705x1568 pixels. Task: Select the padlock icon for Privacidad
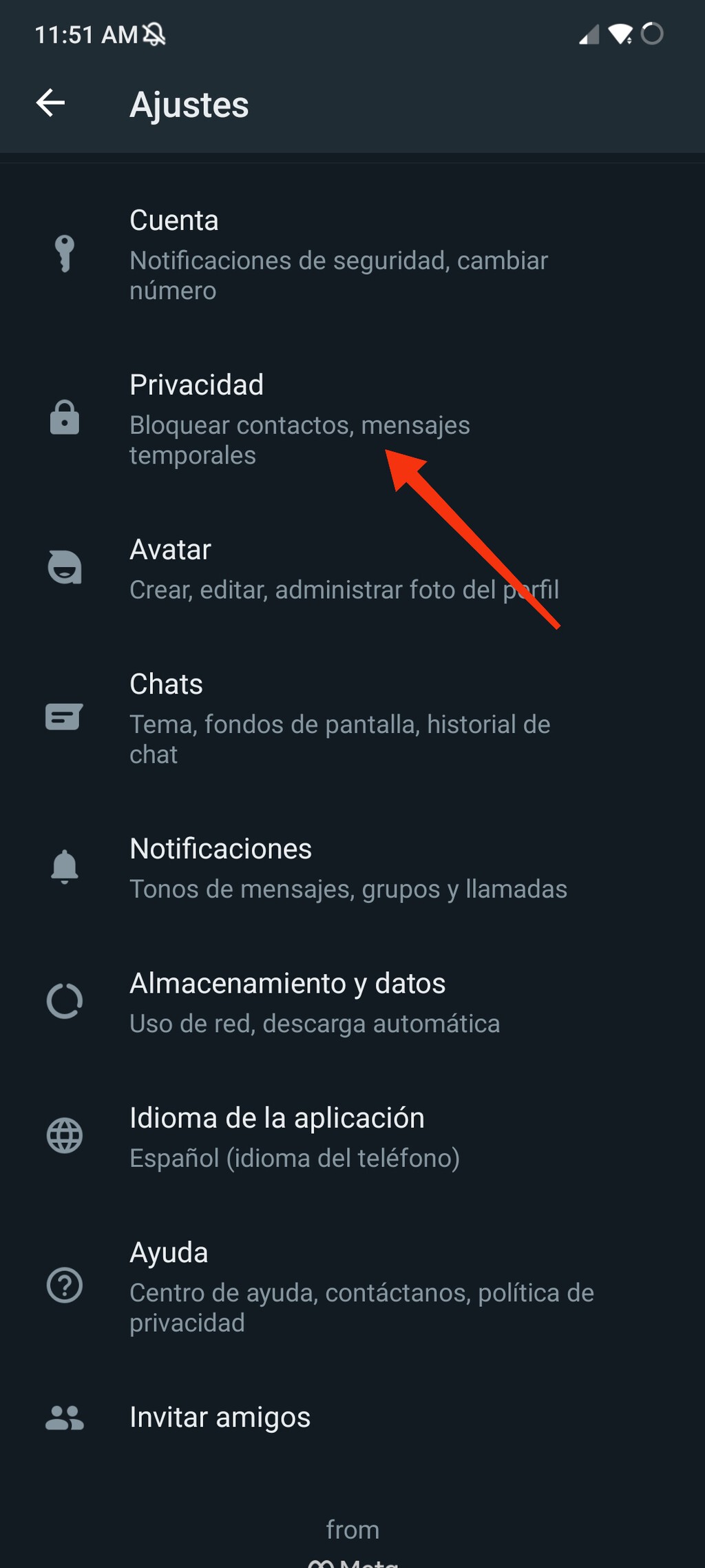64,417
